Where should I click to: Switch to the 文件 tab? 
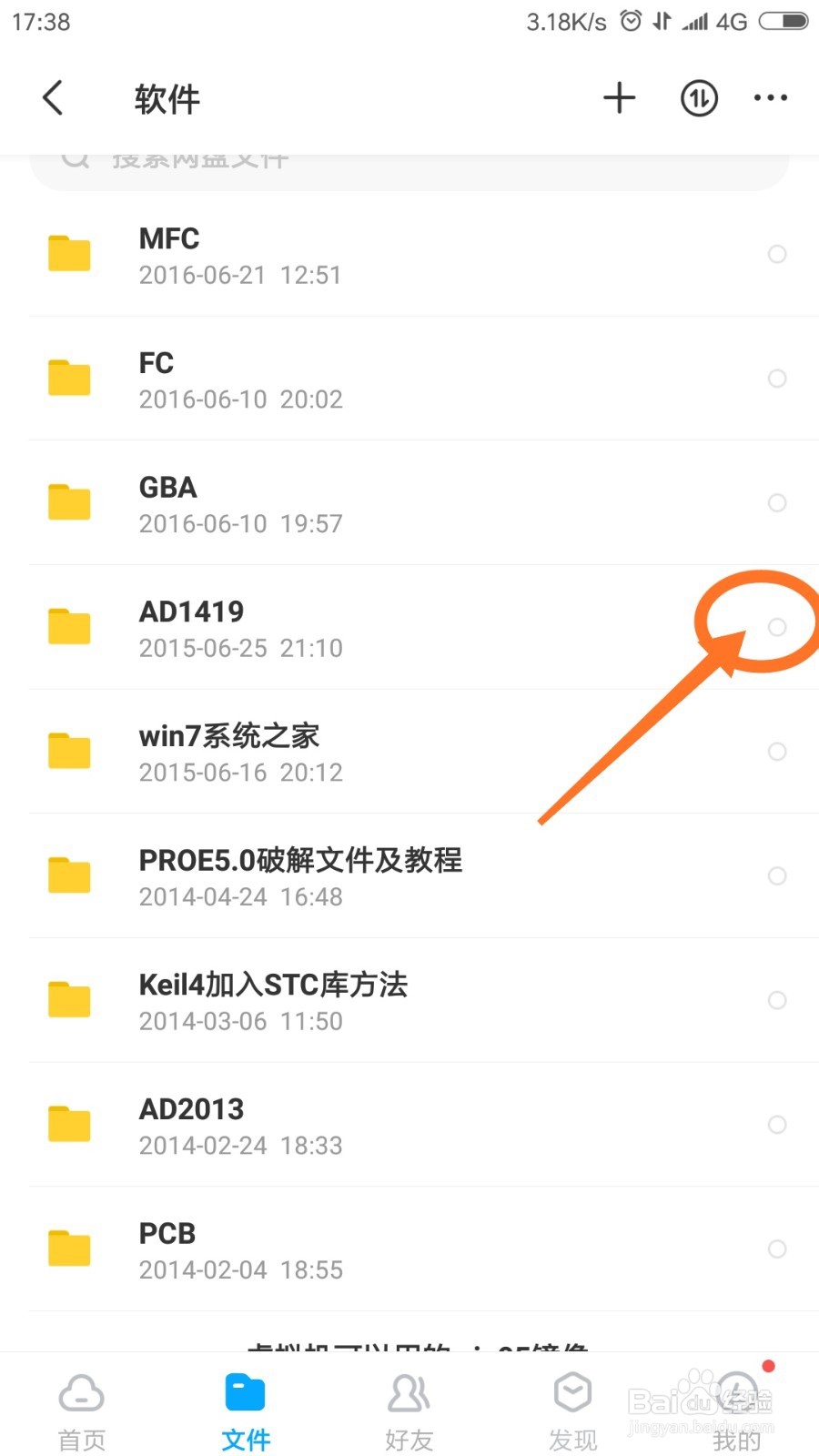[x=245, y=1406]
